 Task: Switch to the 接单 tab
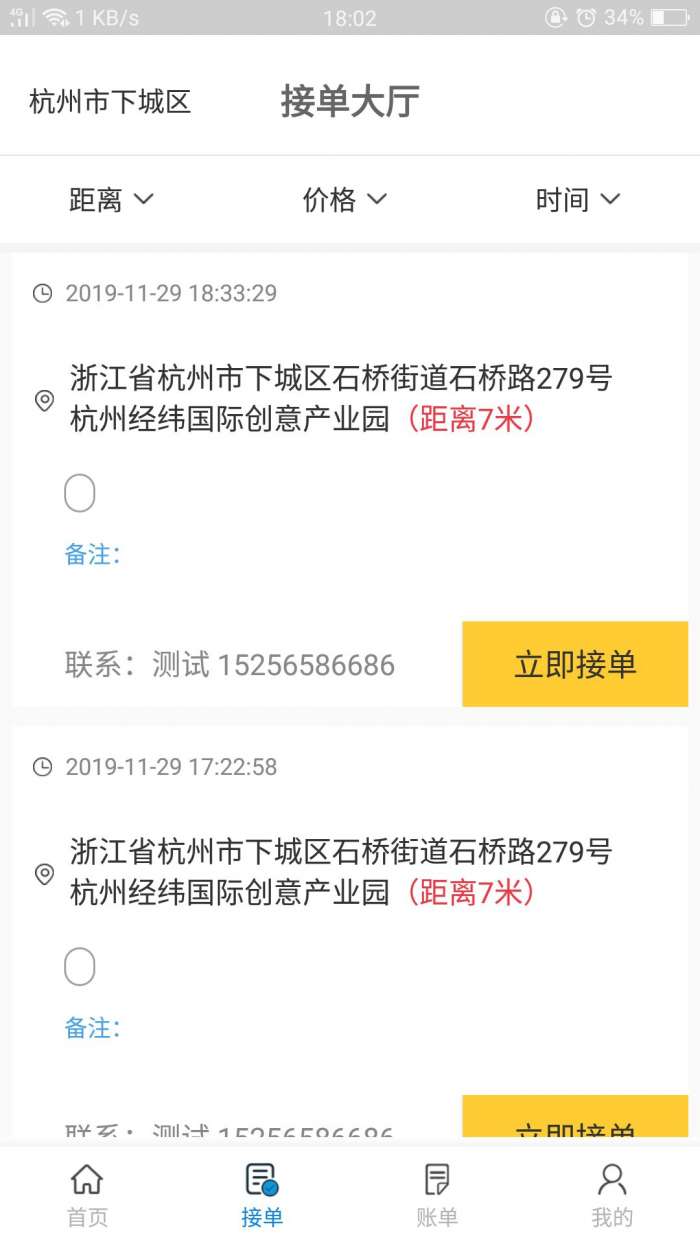pos(262,1195)
